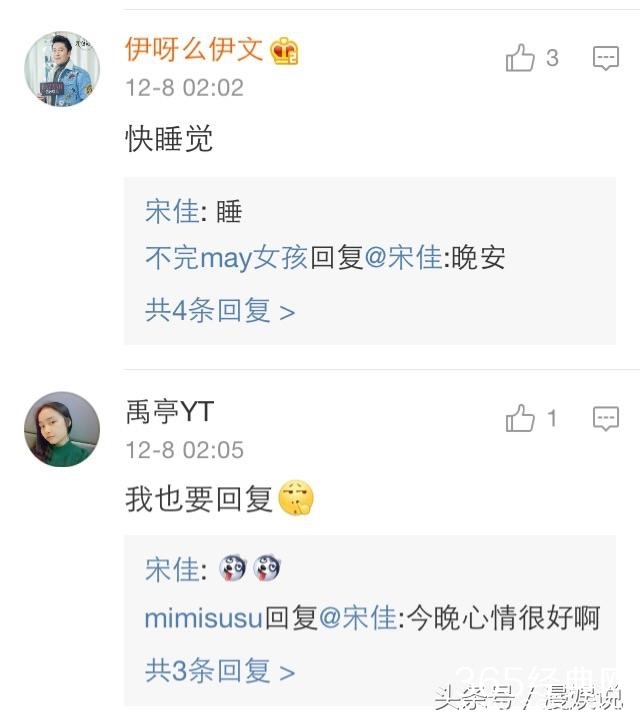Expand 共4条回复 replies
The height and width of the screenshot is (721, 640).
click(220, 311)
